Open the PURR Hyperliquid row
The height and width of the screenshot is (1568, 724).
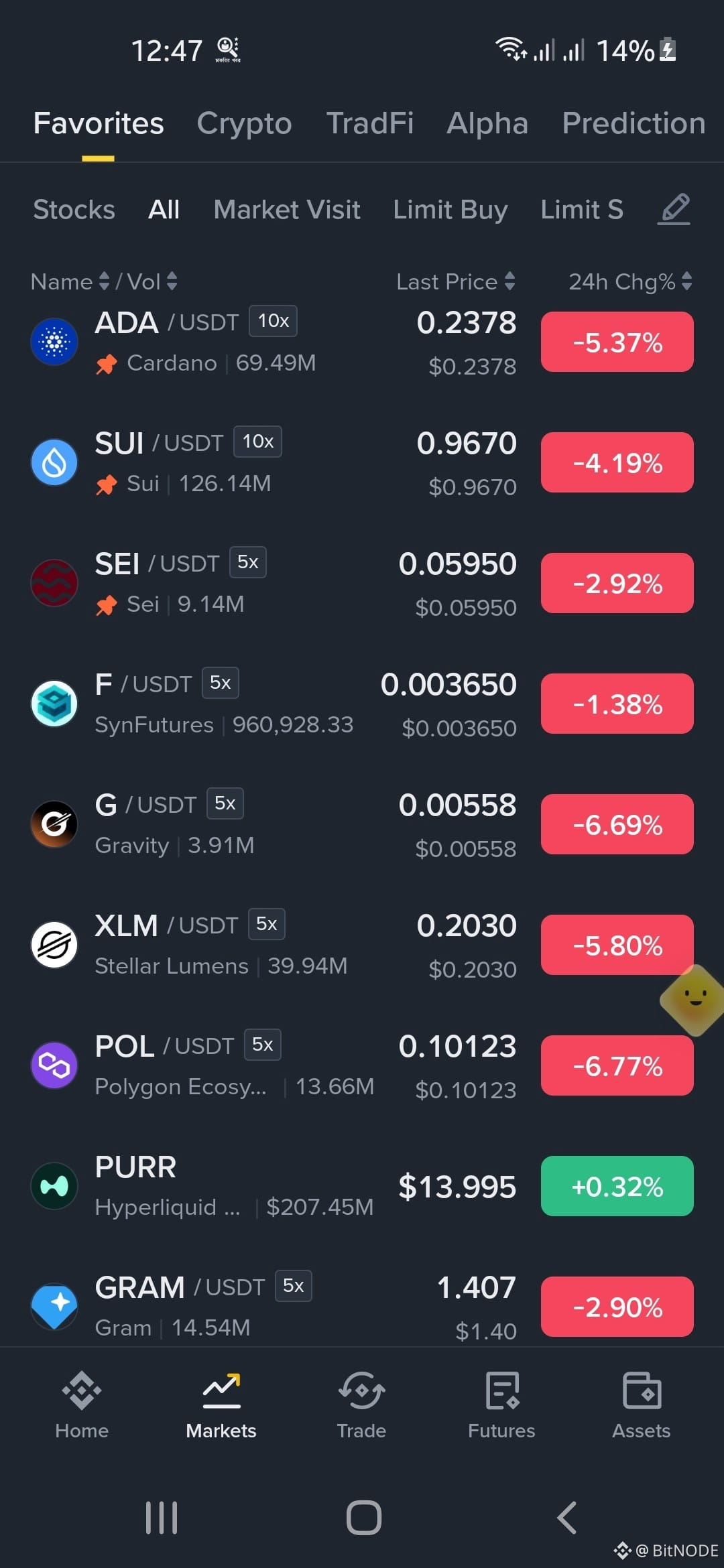click(x=362, y=1186)
